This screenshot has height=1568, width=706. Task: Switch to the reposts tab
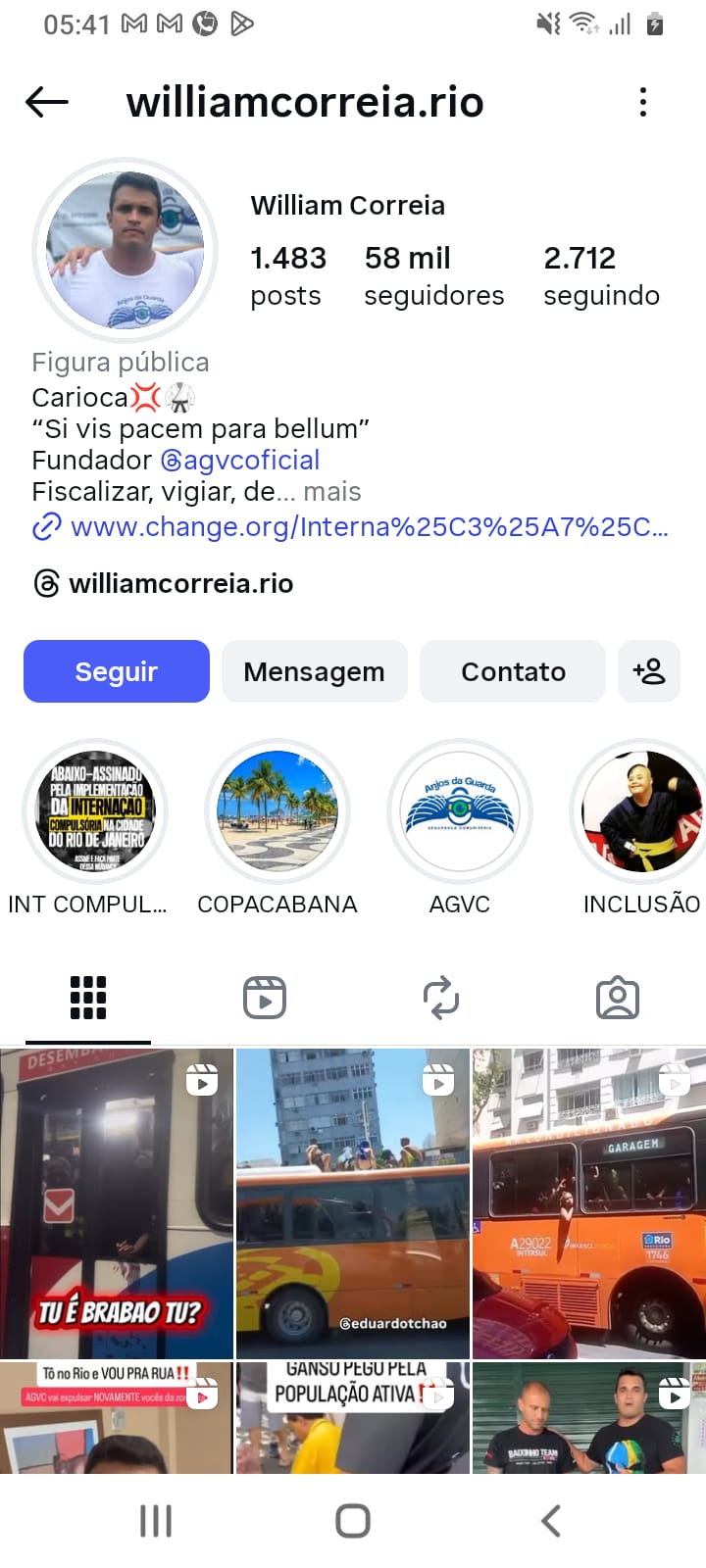[x=441, y=999]
